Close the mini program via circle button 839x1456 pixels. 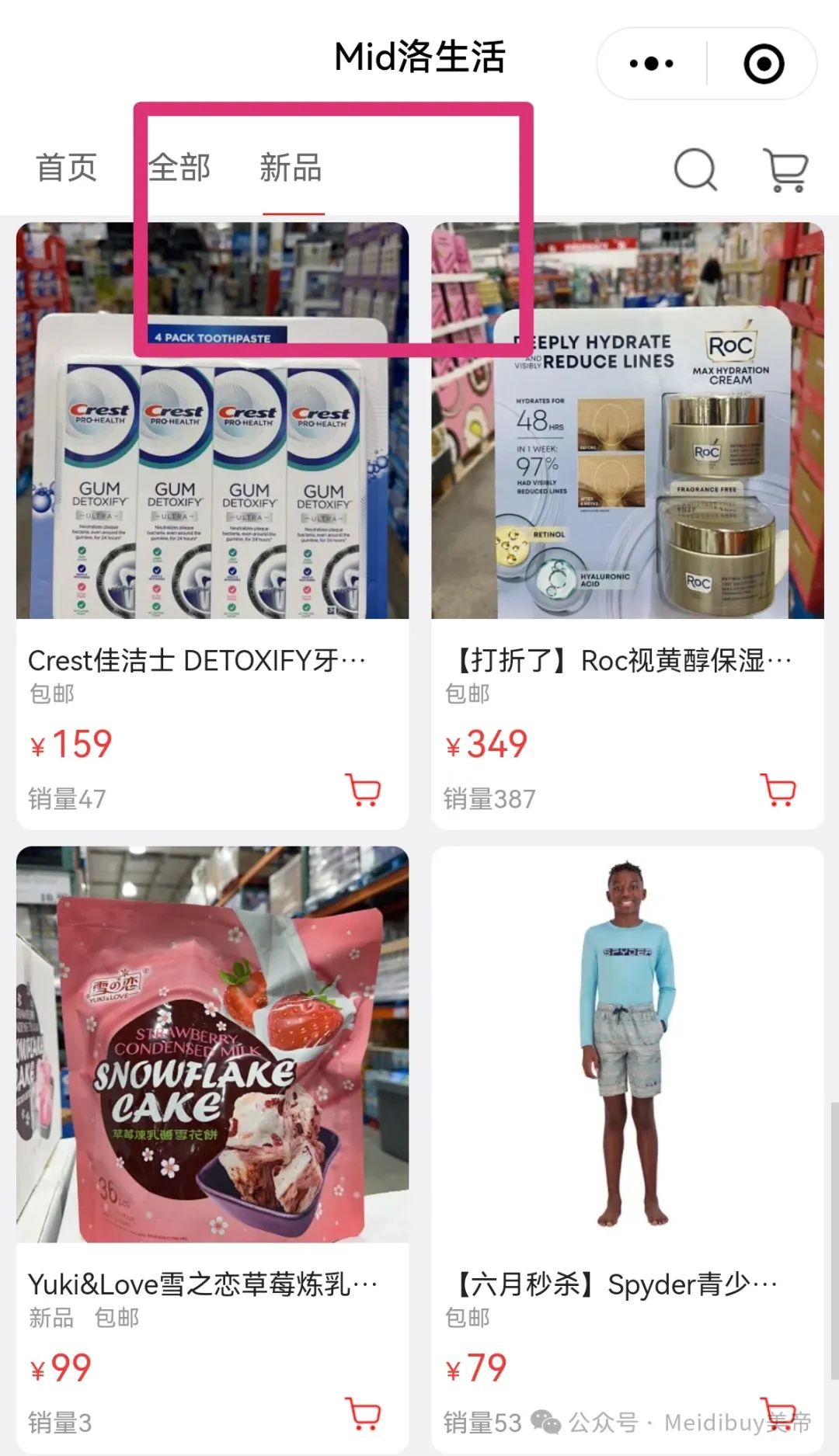(x=764, y=64)
